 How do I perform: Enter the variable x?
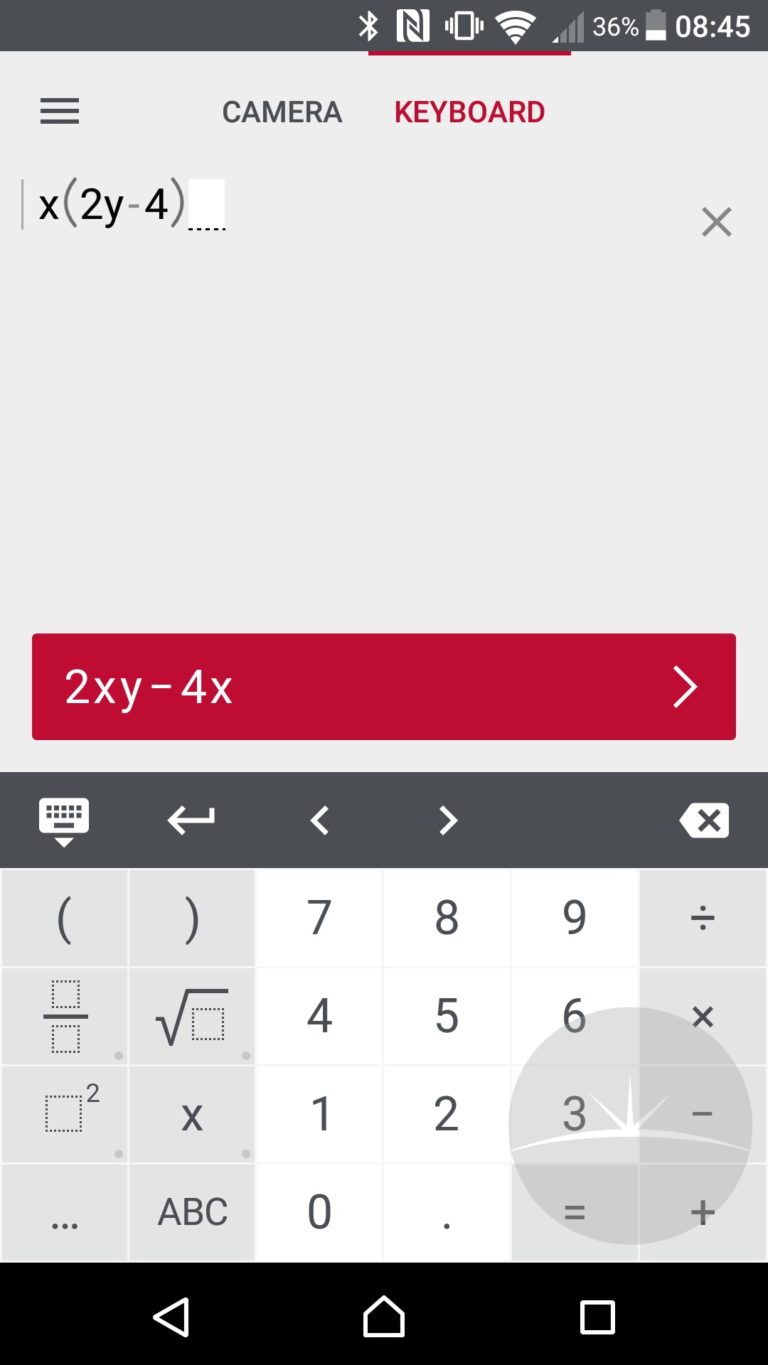[x=192, y=1113]
